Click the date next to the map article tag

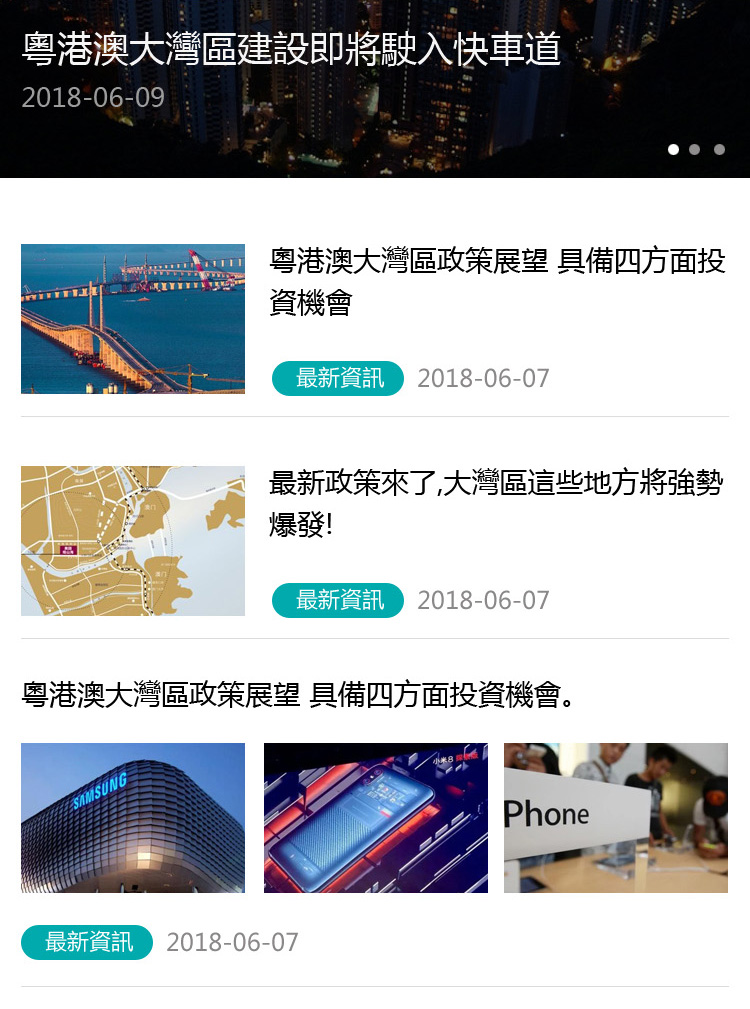point(485,600)
